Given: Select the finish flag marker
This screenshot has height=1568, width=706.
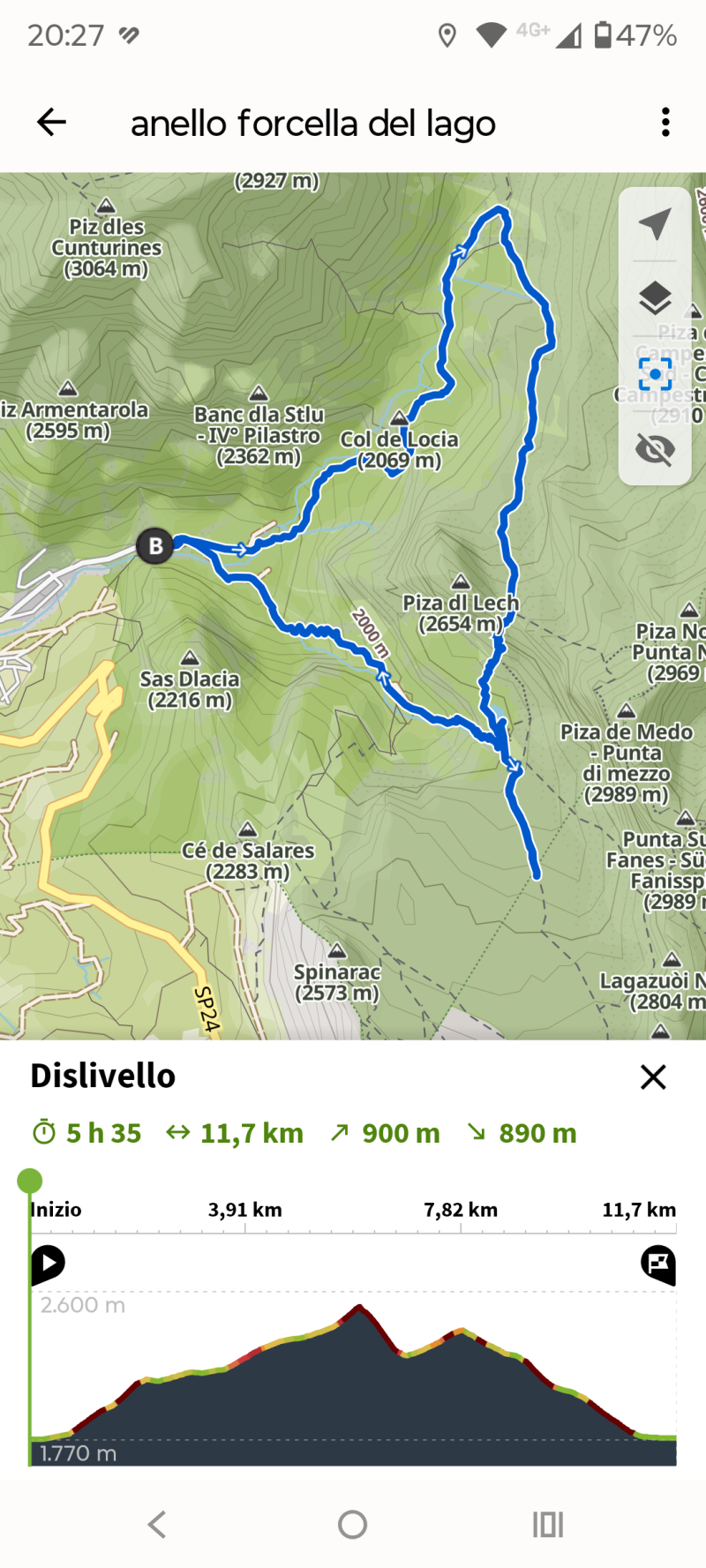Looking at the screenshot, I should click(x=658, y=1264).
